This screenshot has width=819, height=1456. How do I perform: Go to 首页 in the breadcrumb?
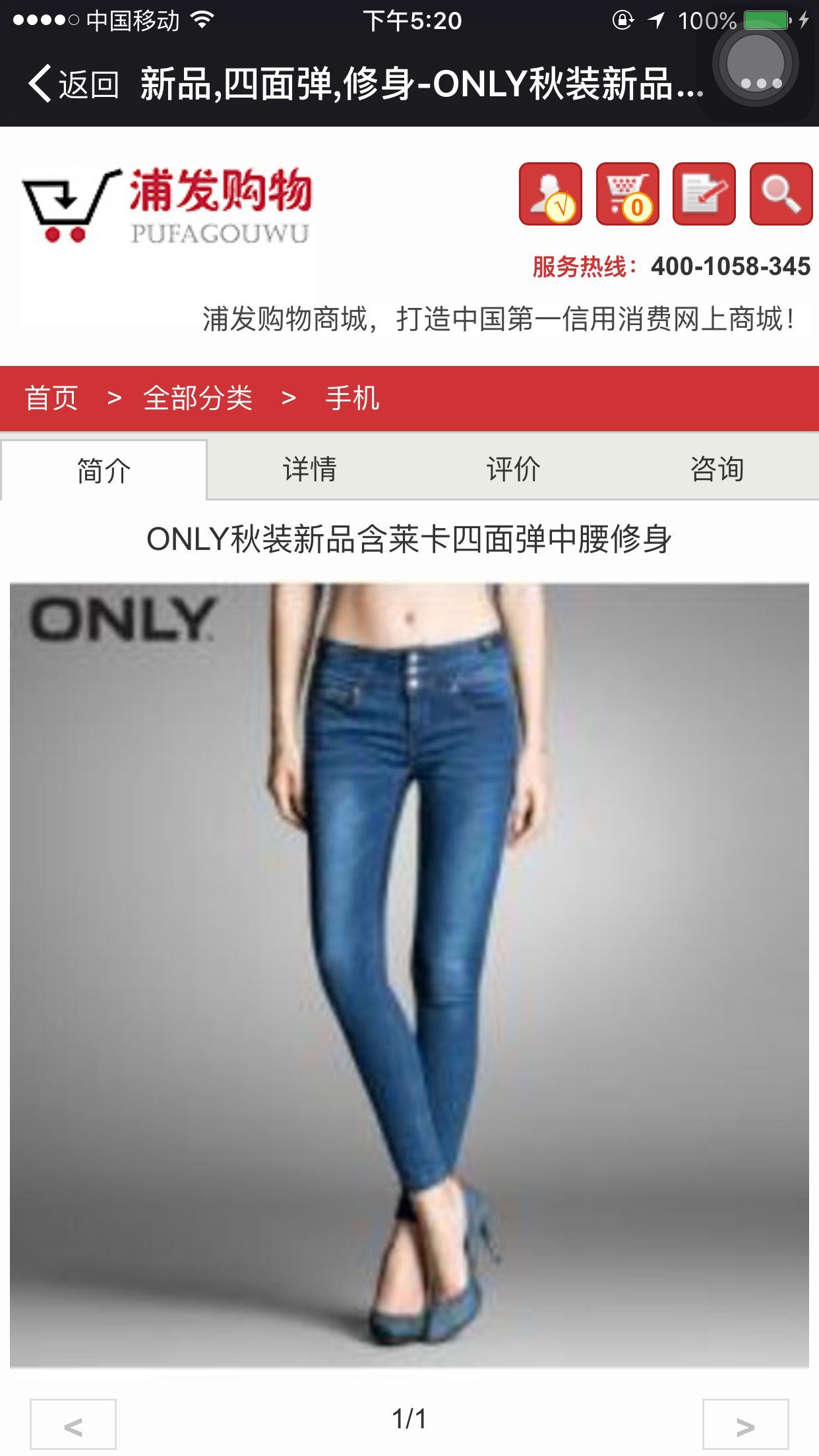pos(51,398)
